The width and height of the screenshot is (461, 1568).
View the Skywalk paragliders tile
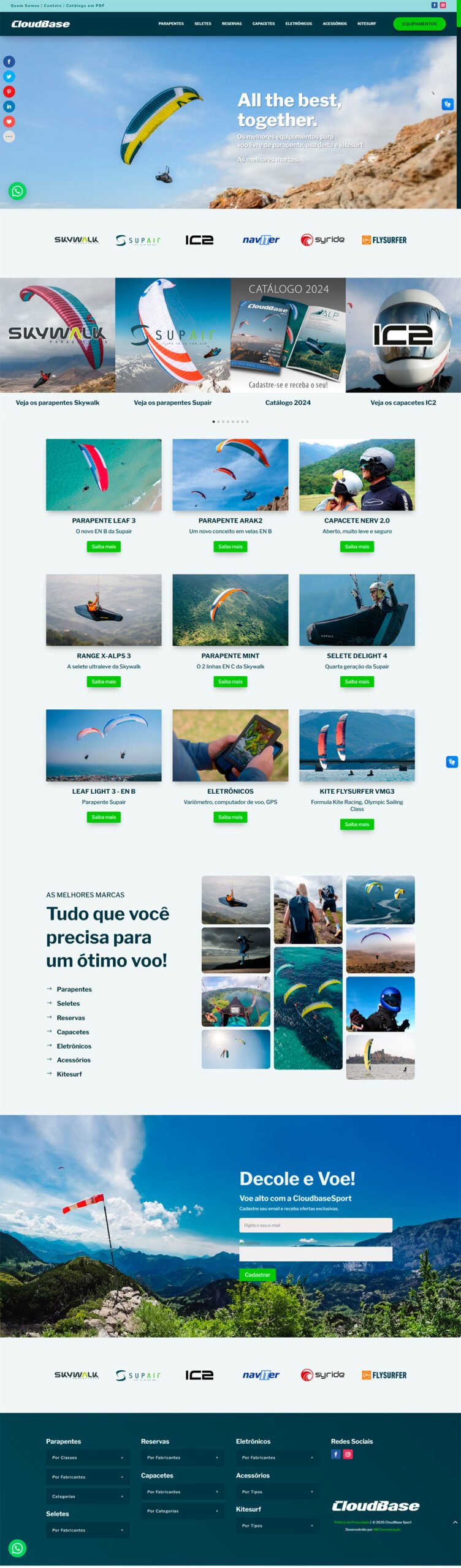tap(58, 336)
